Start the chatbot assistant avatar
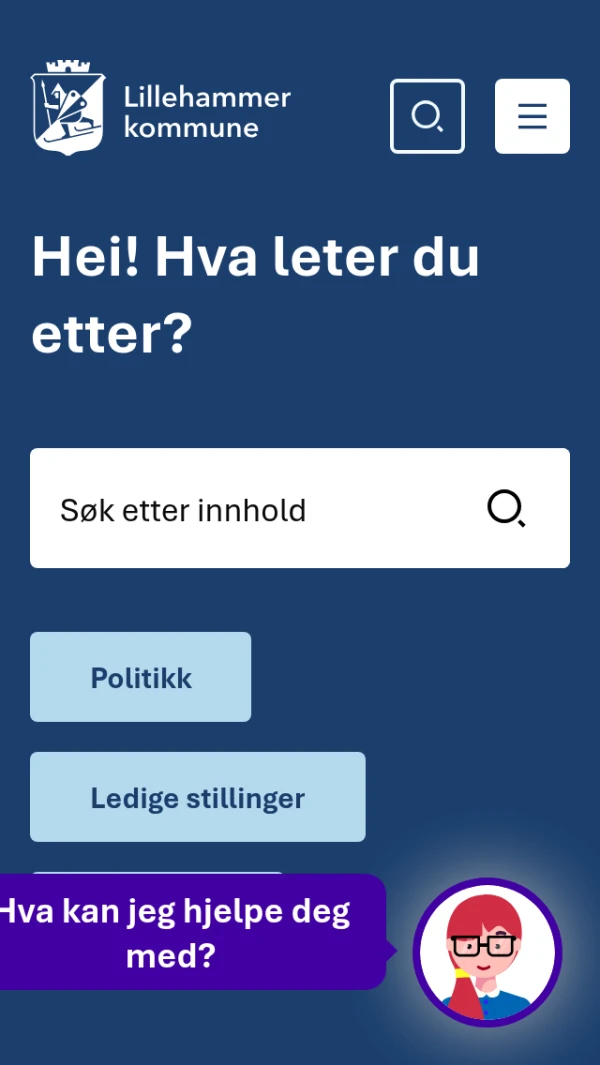 point(487,952)
